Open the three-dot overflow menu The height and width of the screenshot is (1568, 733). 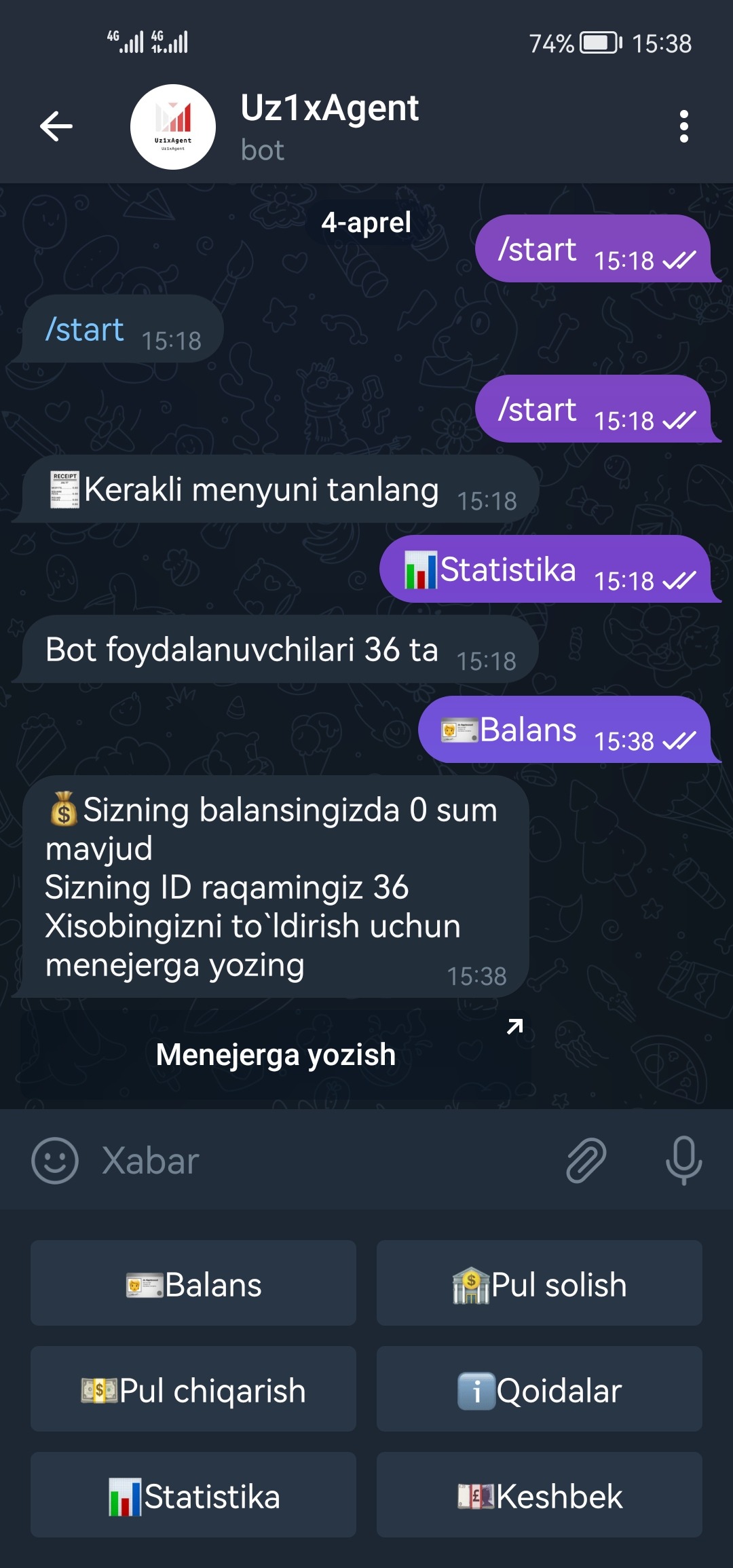pyautogui.click(x=683, y=126)
